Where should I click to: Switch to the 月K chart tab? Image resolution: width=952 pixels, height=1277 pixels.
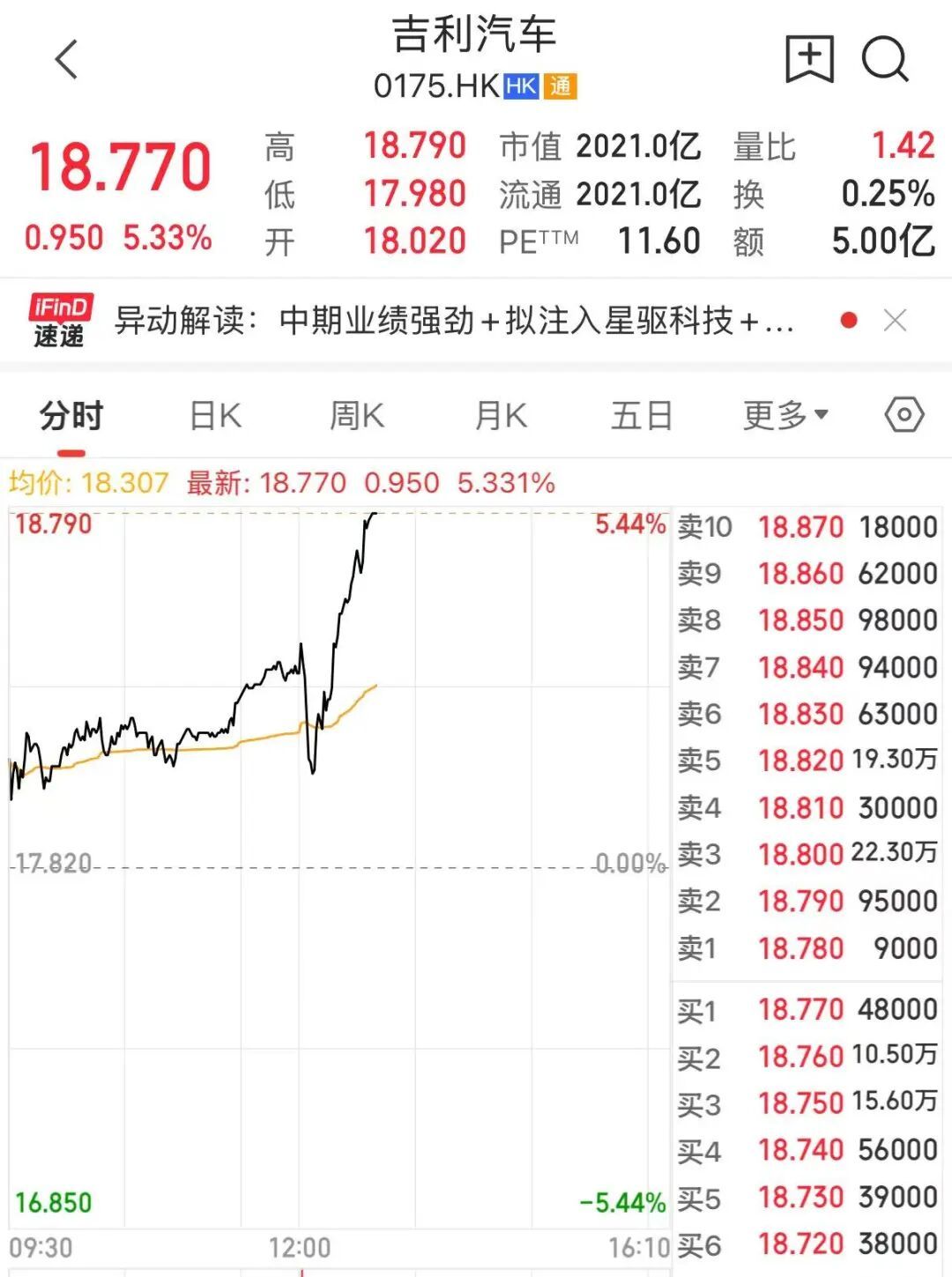tap(501, 415)
